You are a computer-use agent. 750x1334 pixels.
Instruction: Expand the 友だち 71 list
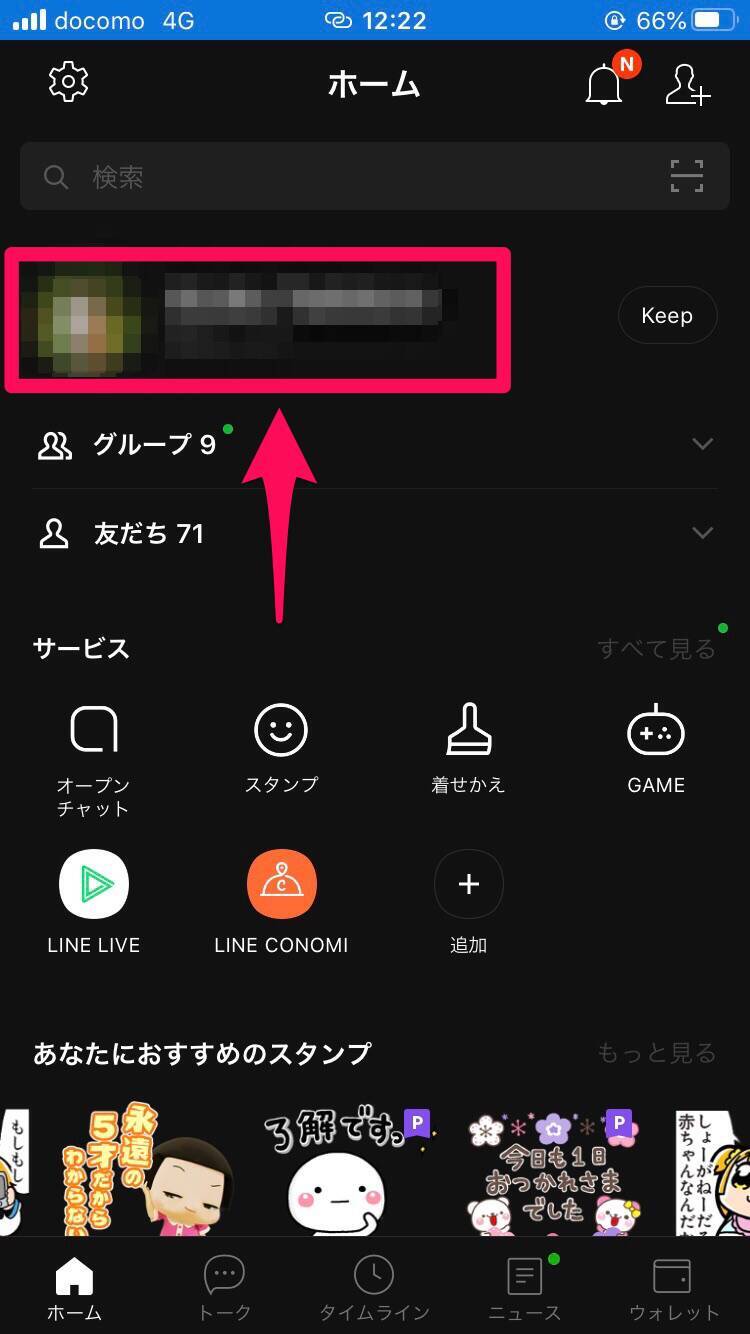pos(703,533)
